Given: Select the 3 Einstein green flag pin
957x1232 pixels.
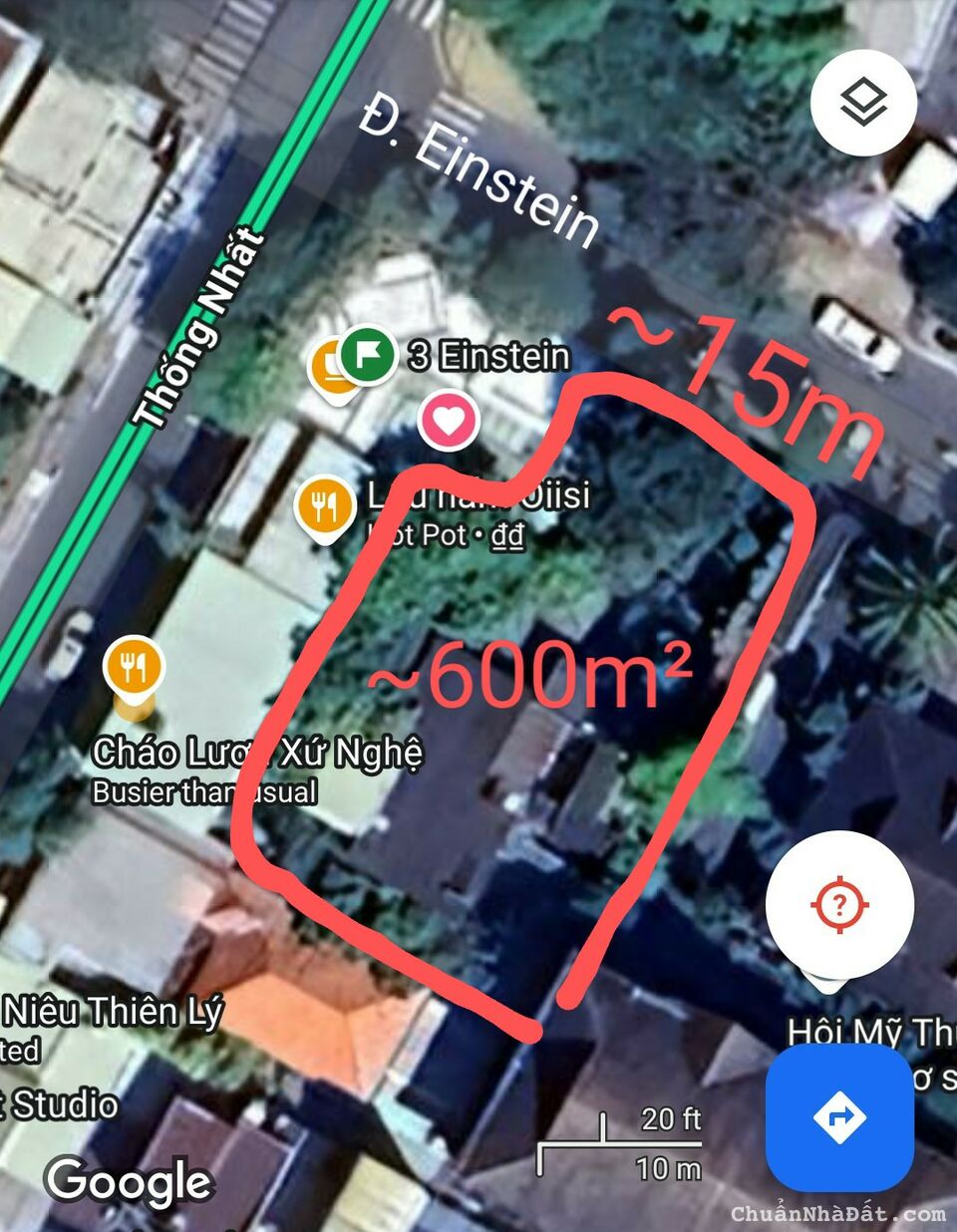Looking at the screenshot, I should click(367, 354).
